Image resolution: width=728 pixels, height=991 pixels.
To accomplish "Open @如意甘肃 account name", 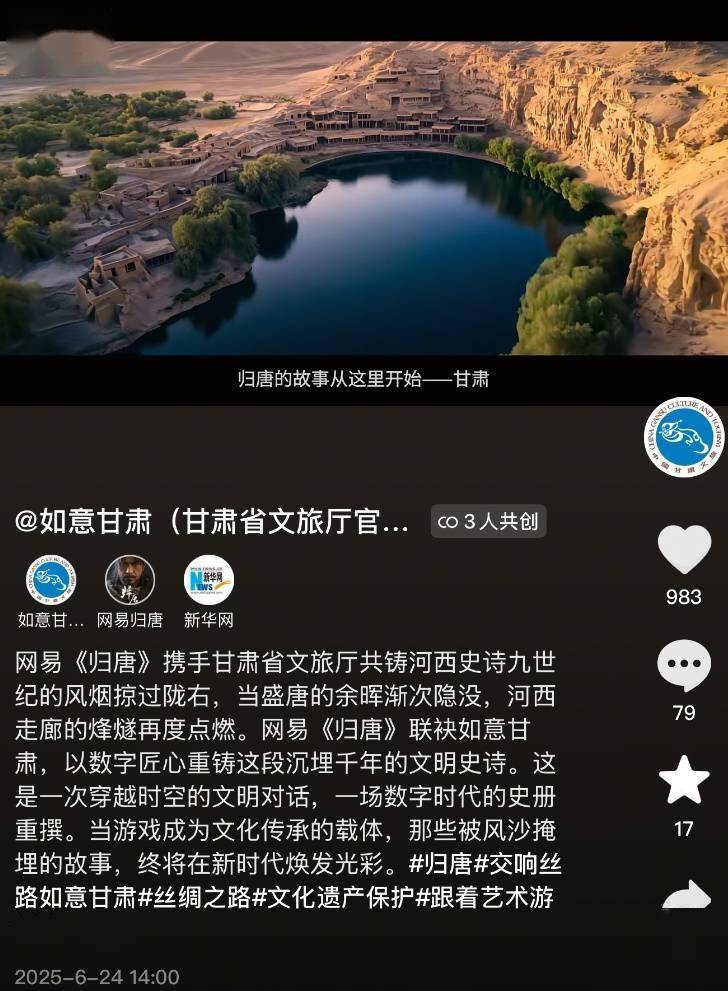I will [212, 522].
